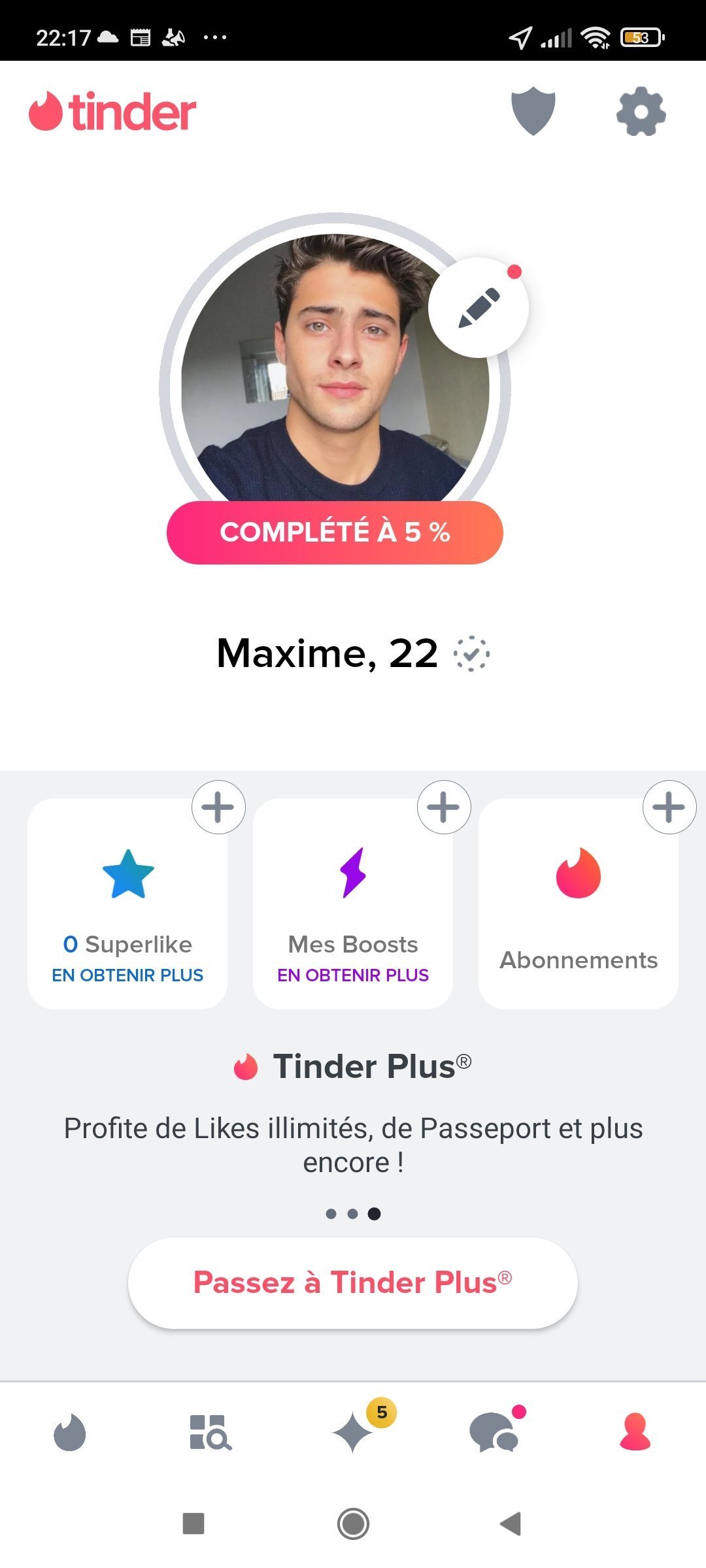The image size is (706, 1568).
Task: Open the messages tab
Action: click(x=495, y=1432)
